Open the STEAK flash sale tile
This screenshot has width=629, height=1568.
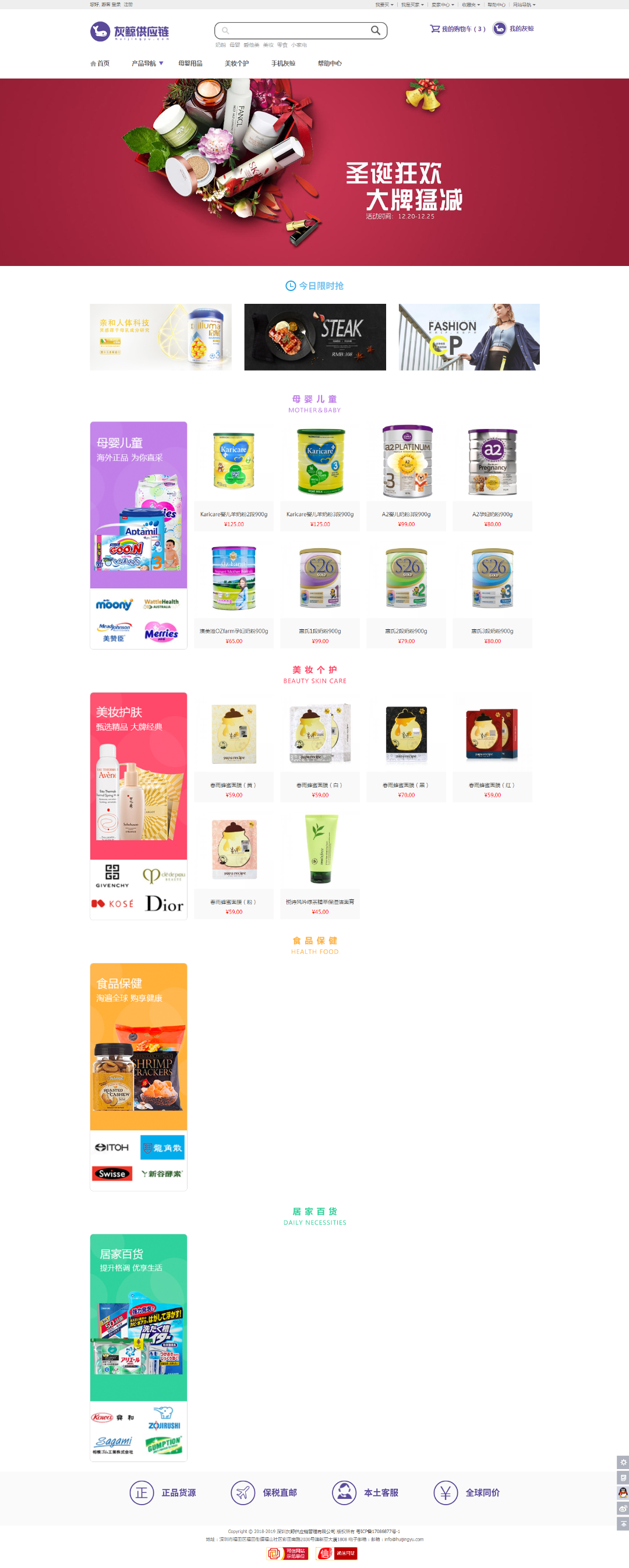click(315, 336)
